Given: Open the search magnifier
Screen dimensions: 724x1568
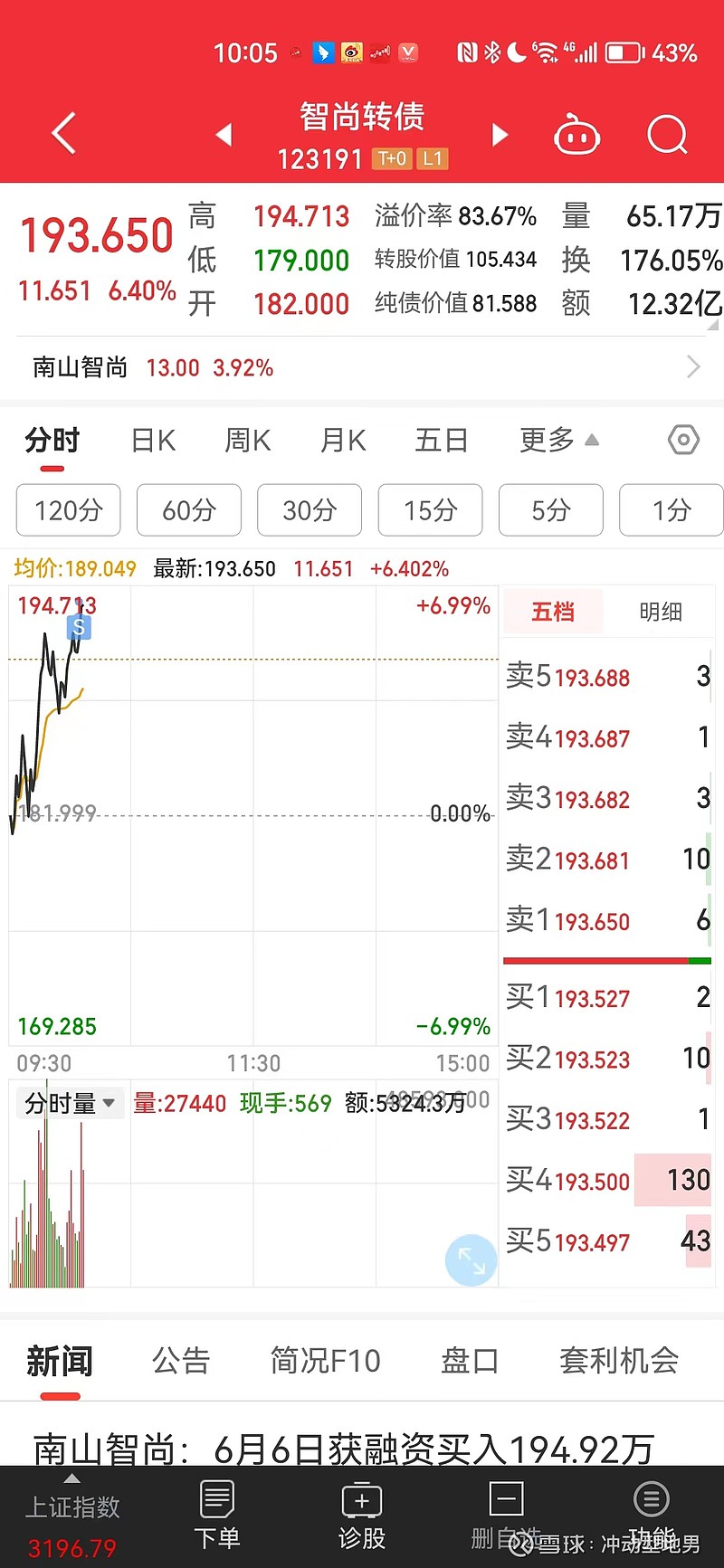Looking at the screenshot, I should pos(668,135).
